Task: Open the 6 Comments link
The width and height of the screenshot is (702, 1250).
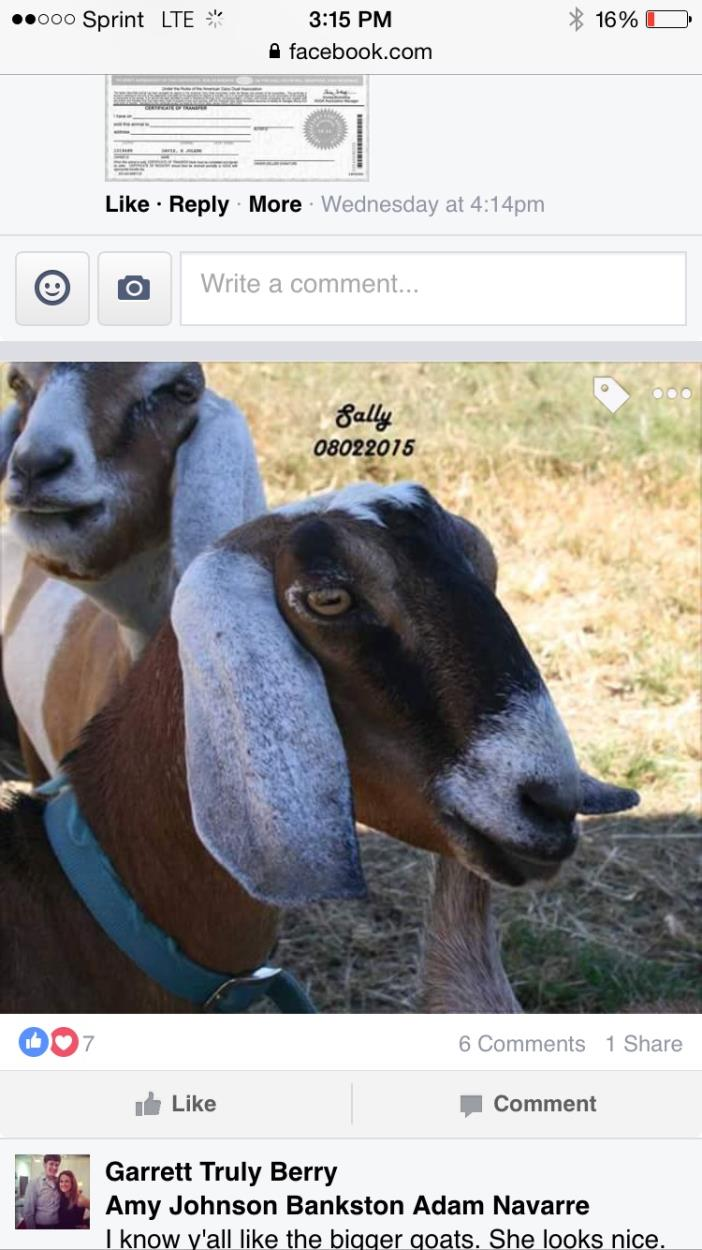Action: point(521,1043)
